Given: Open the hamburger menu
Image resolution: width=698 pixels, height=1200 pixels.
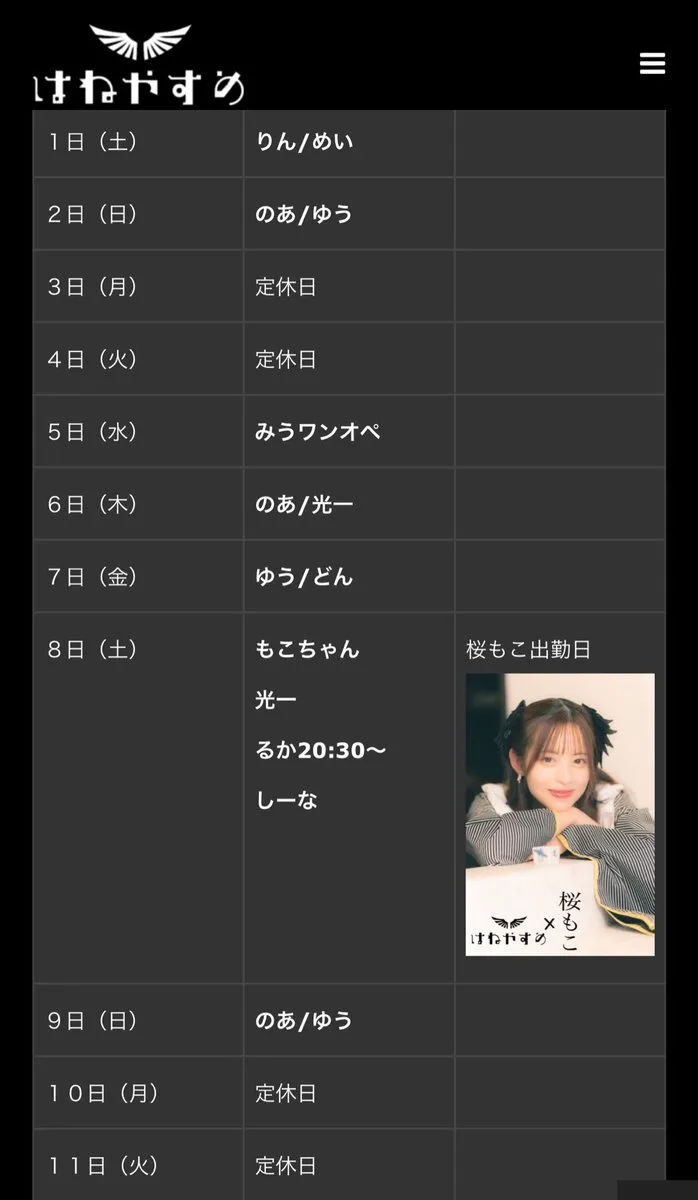Looking at the screenshot, I should (x=652, y=64).
